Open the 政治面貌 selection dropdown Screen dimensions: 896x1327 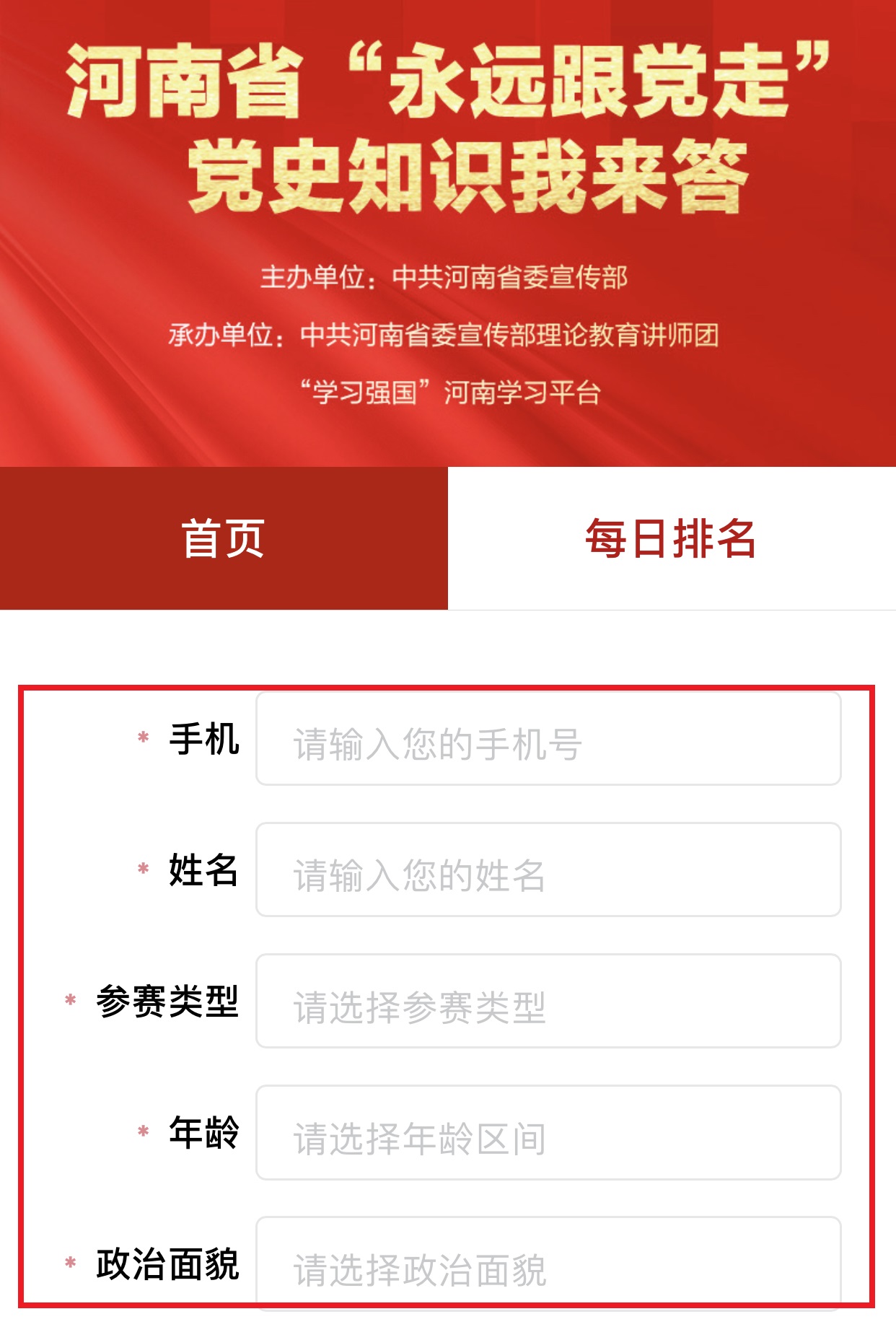(548, 1264)
